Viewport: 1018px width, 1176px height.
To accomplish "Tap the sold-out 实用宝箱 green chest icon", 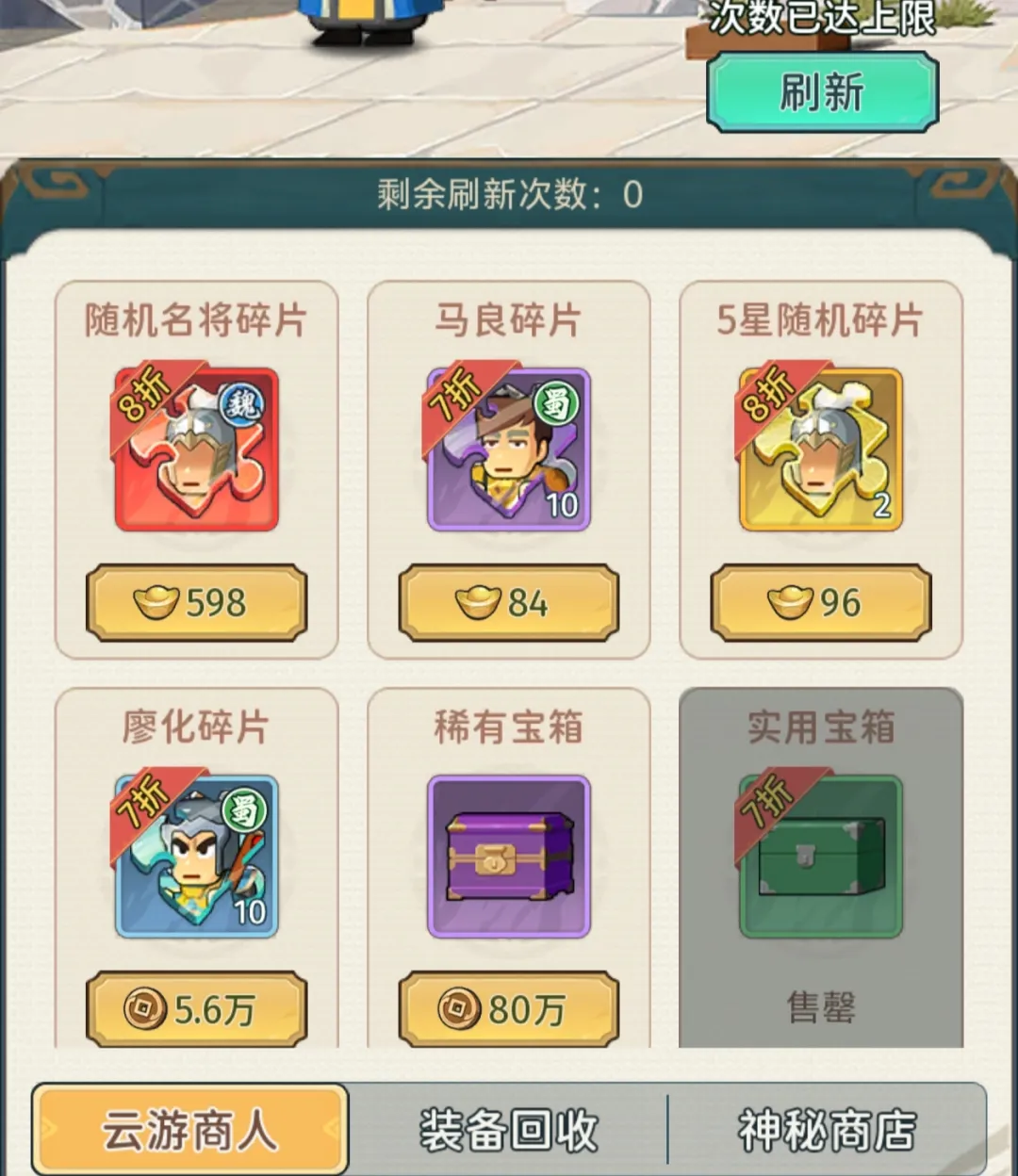I will [x=818, y=857].
